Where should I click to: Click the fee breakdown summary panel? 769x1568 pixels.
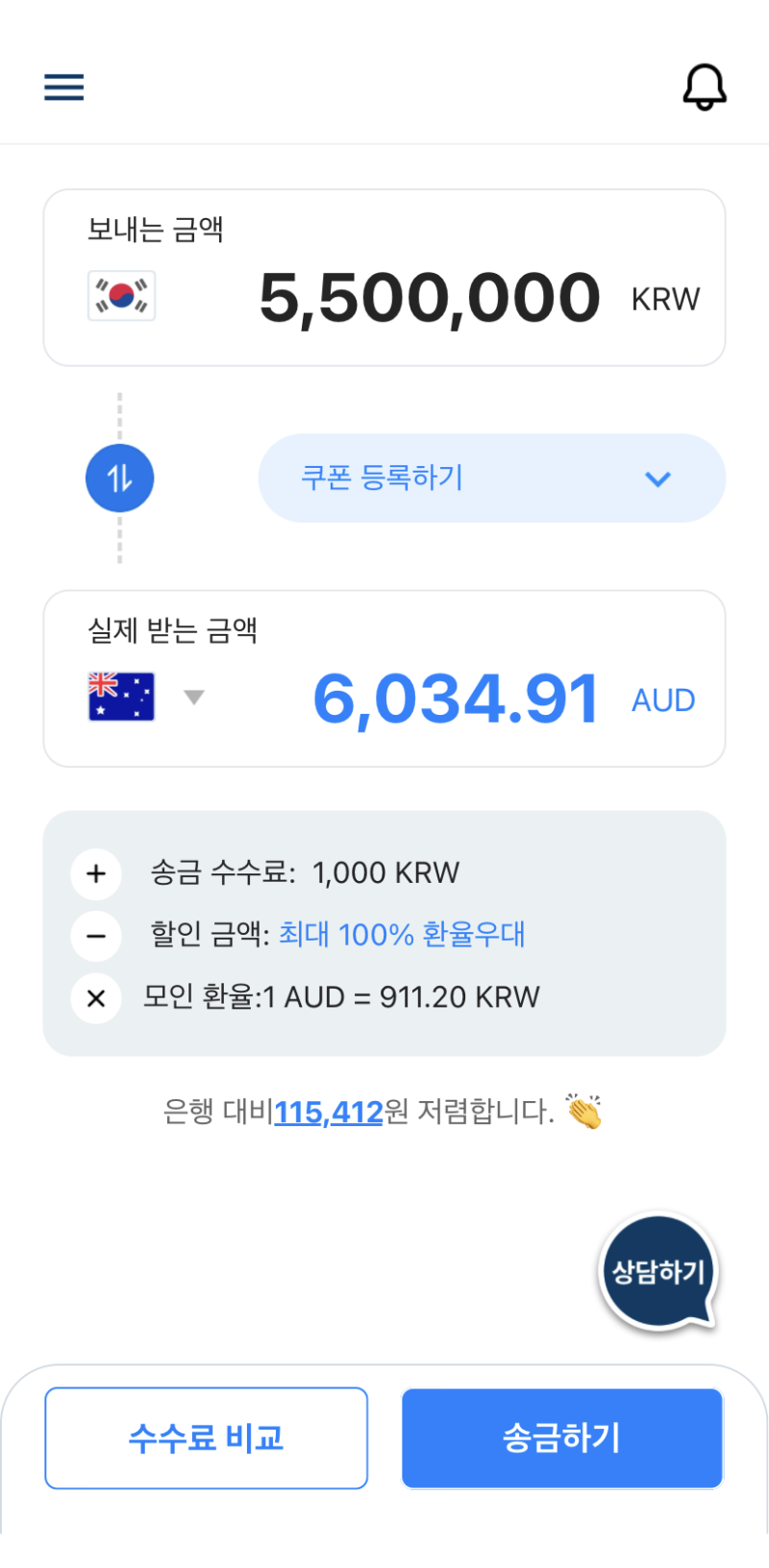[x=384, y=933]
